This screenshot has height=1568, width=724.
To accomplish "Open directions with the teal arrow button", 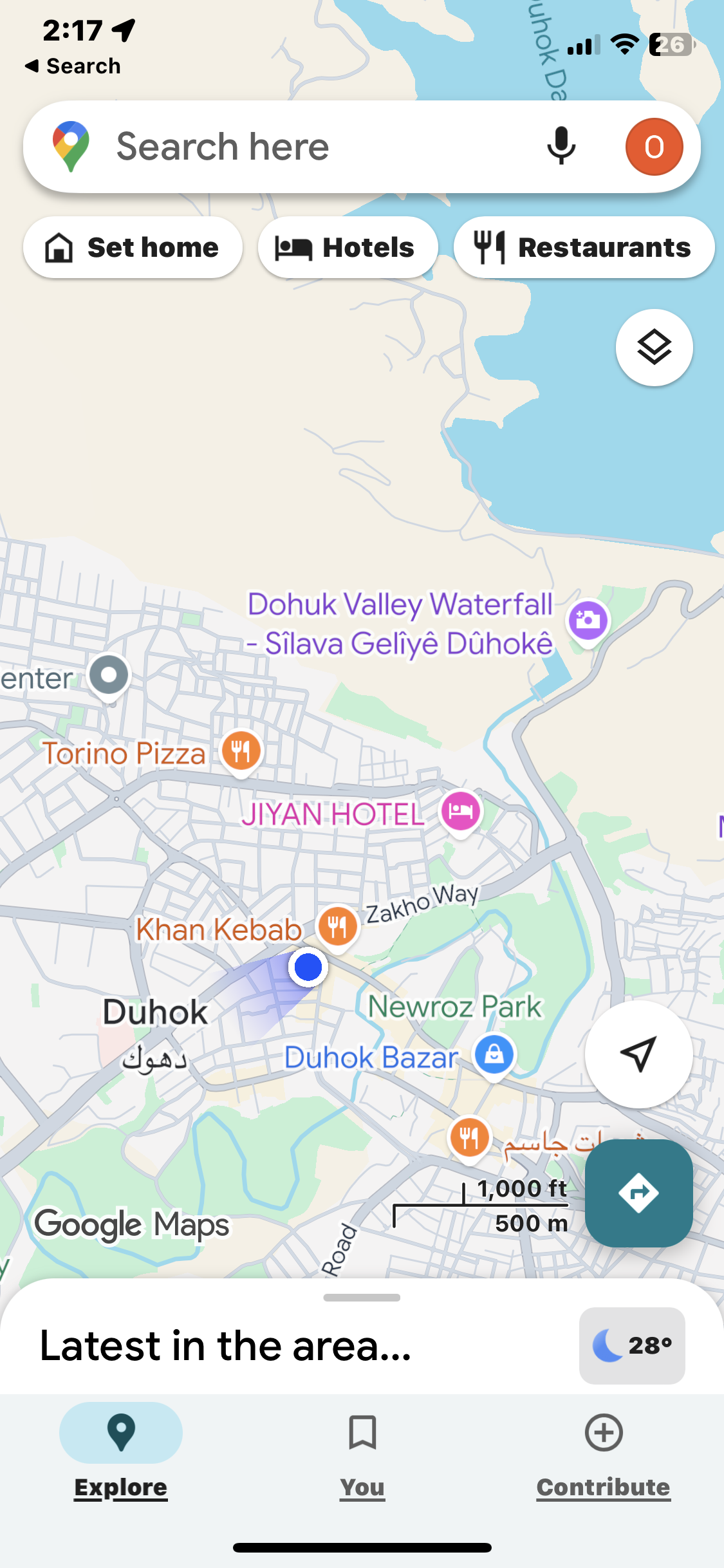I will click(638, 1193).
